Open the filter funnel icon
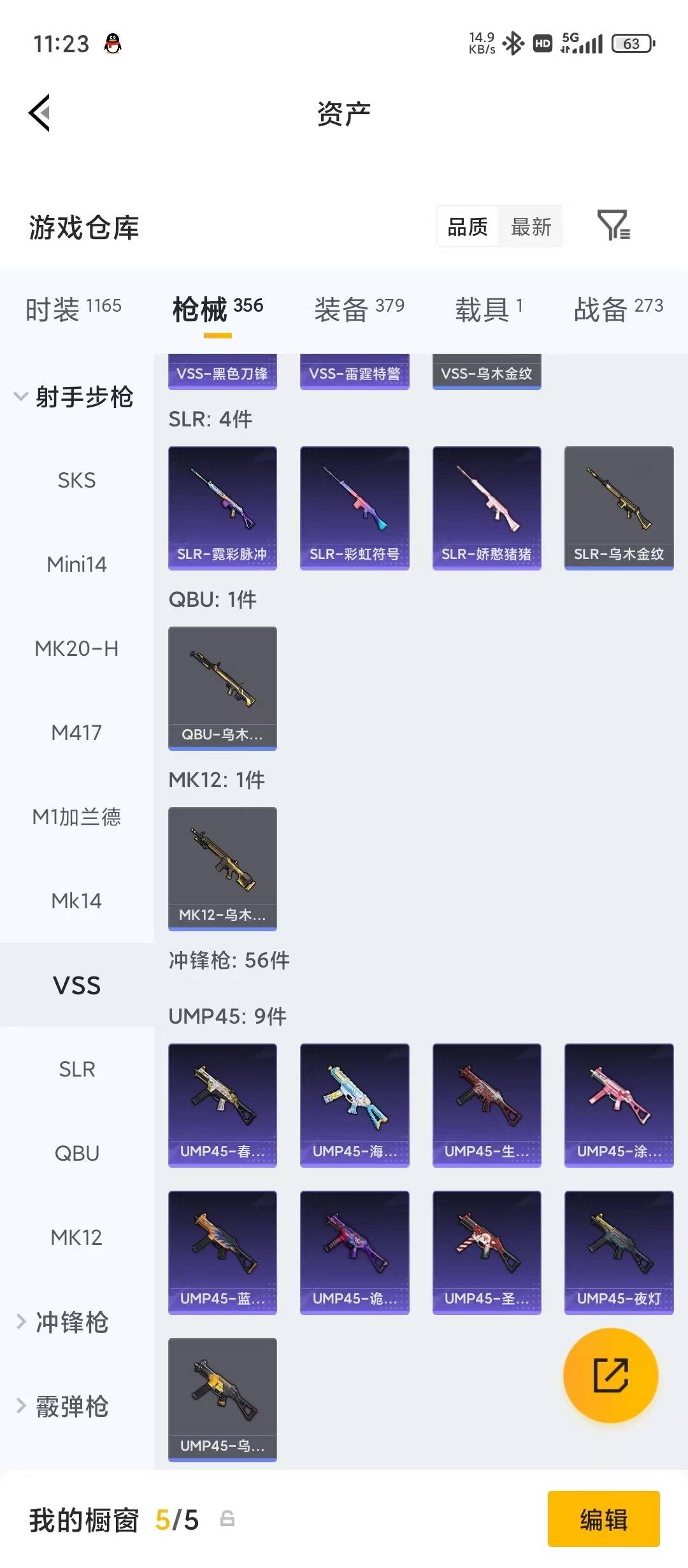 [x=613, y=226]
